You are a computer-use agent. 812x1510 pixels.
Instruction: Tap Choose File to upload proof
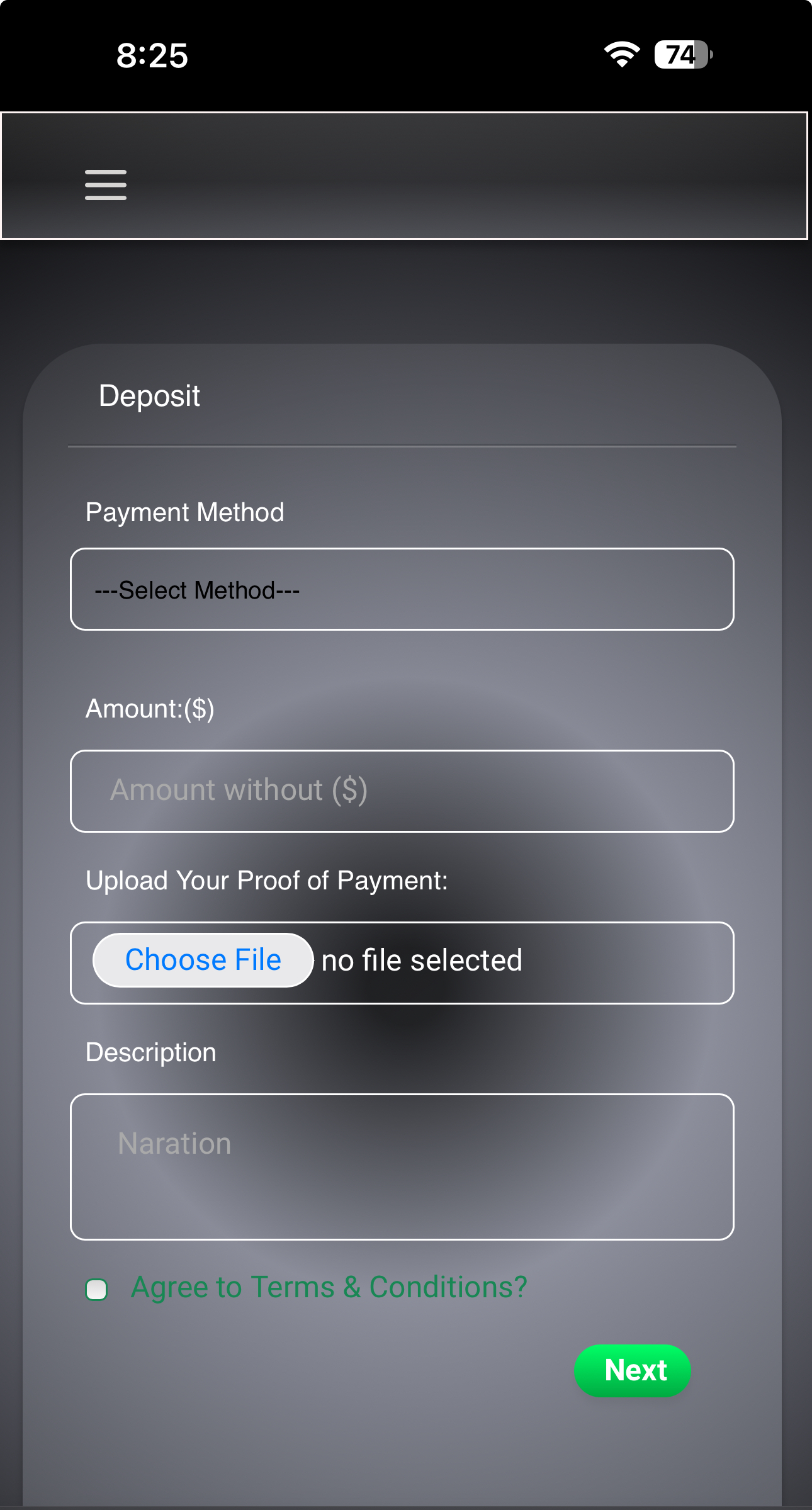(x=203, y=960)
